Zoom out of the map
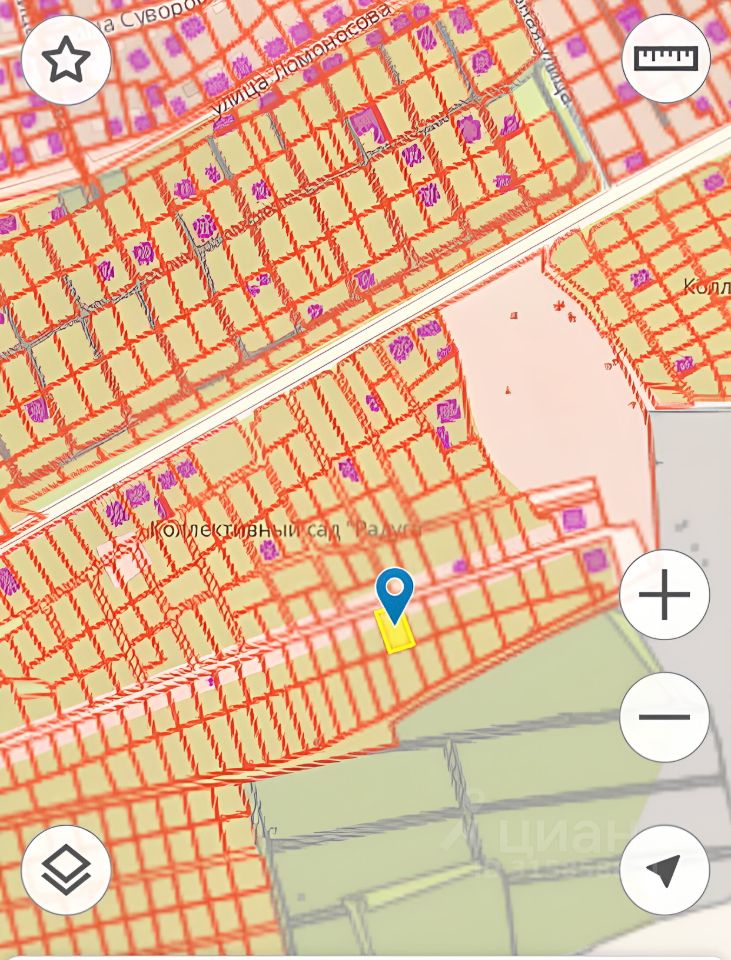 click(x=665, y=717)
